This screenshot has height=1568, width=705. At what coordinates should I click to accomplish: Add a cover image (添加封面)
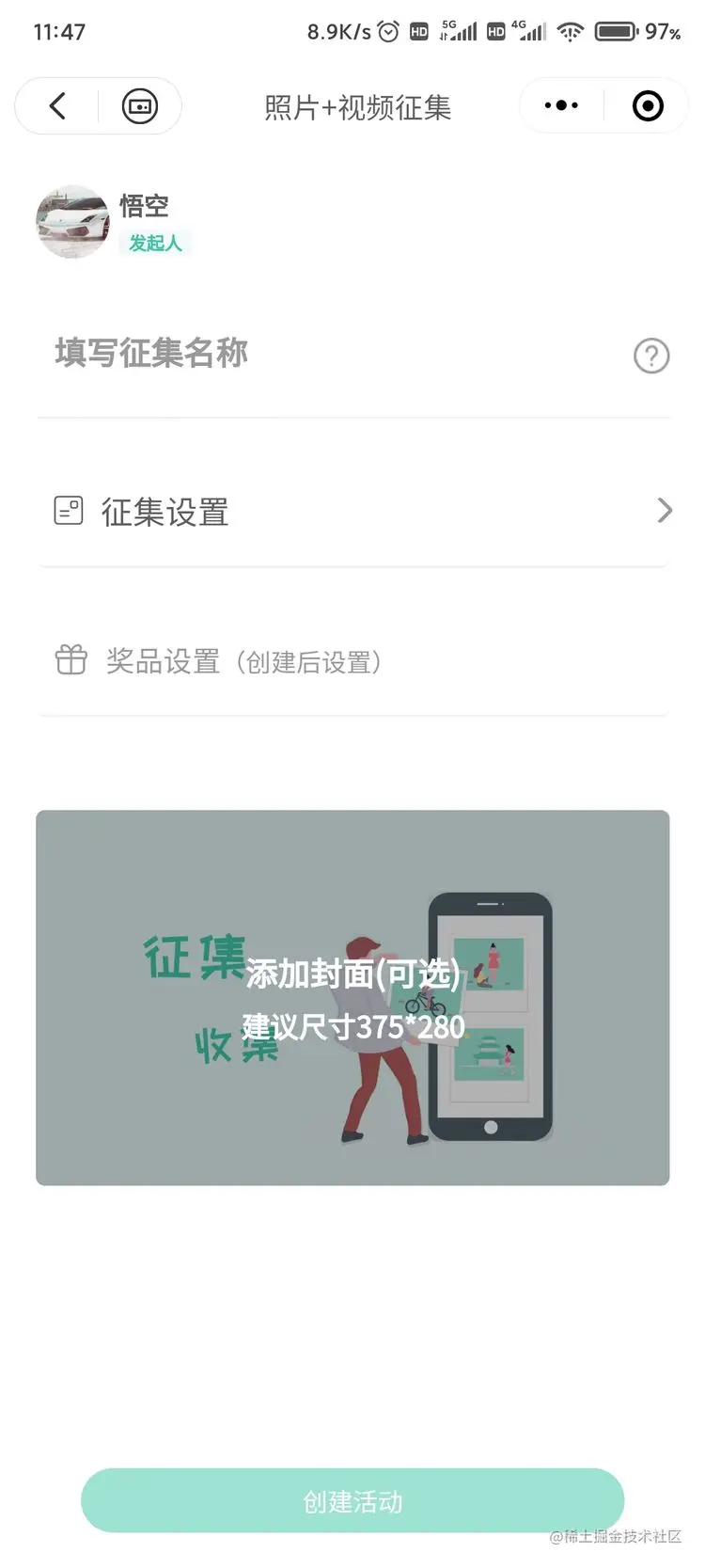(x=352, y=997)
